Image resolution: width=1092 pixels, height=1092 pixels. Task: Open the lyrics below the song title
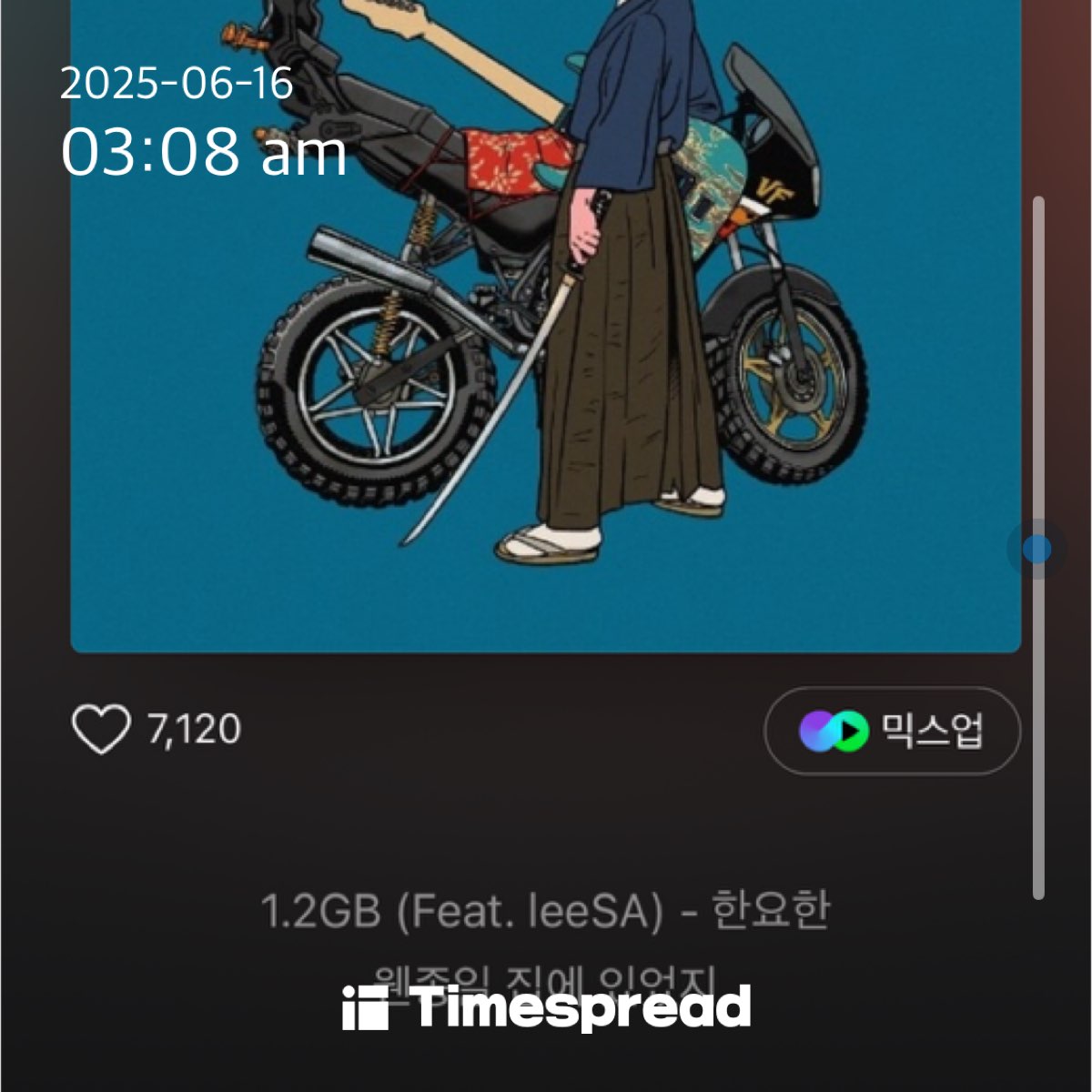(x=546, y=981)
